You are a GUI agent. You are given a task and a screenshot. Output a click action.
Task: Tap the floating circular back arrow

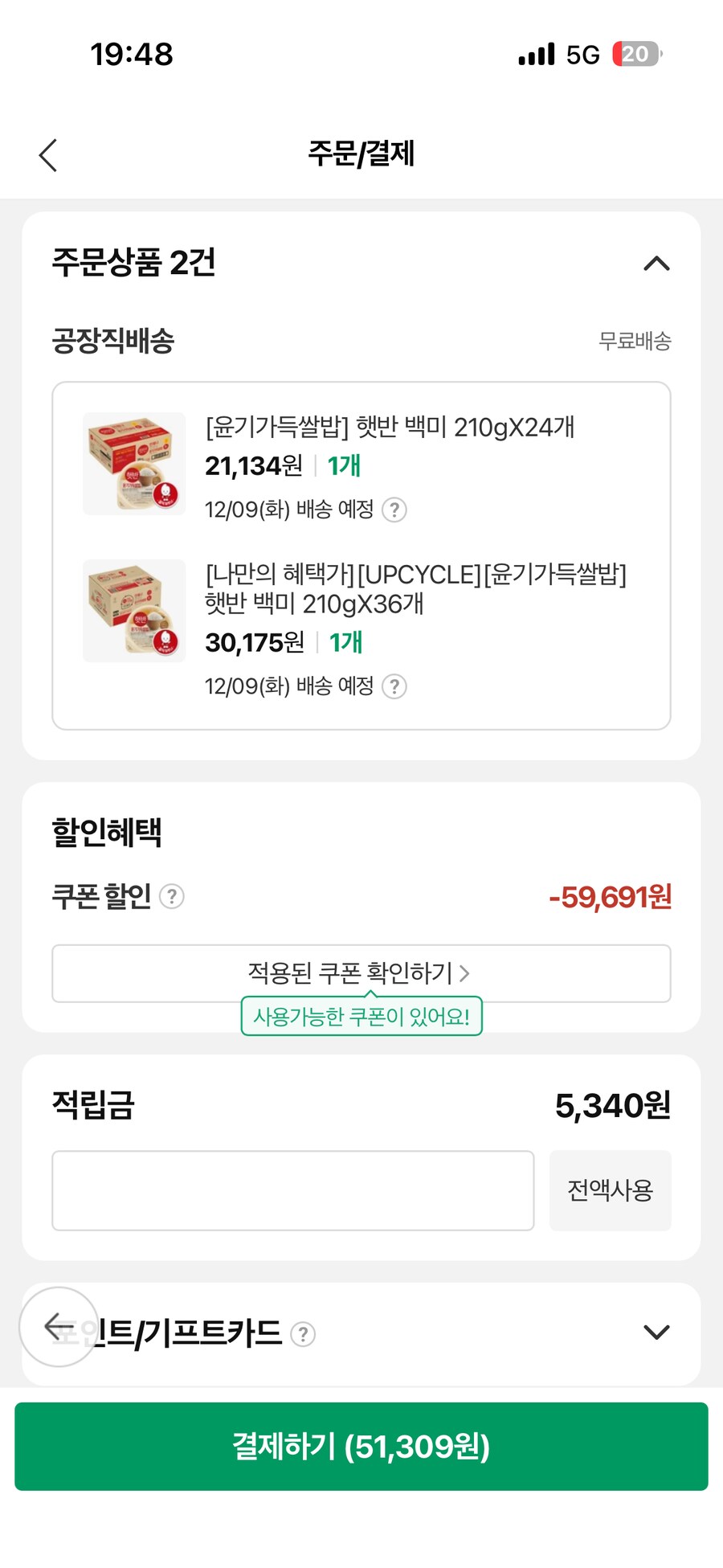(x=58, y=1326)
